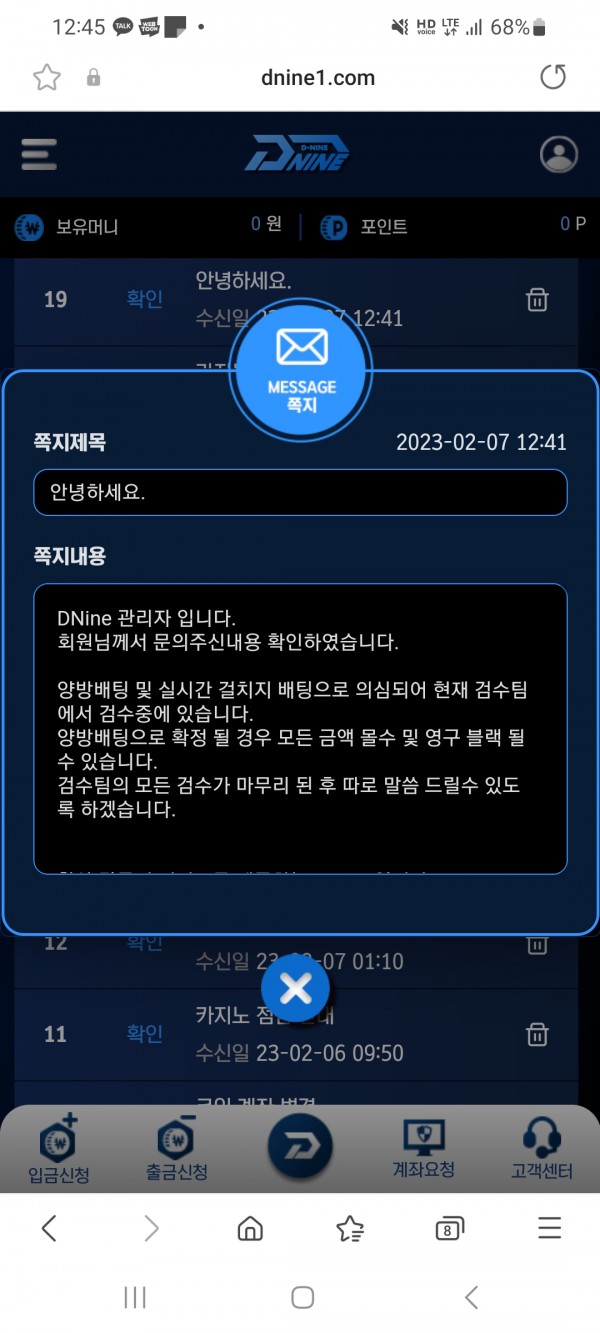This screenshot has width=600, height=1333.
Task: Open the user profile icon
Action: tap(558, 154)
